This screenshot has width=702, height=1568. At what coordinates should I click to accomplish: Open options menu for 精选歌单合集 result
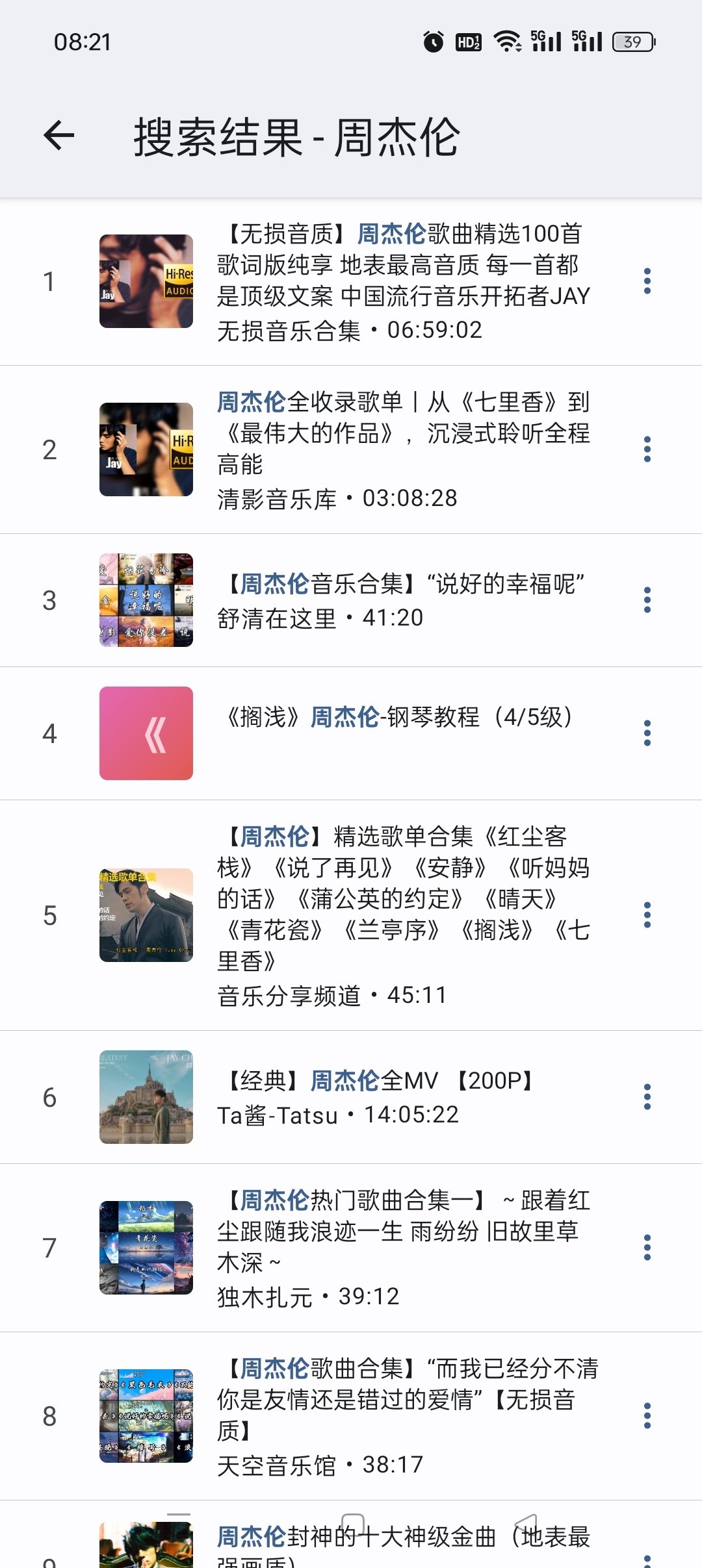647,916
